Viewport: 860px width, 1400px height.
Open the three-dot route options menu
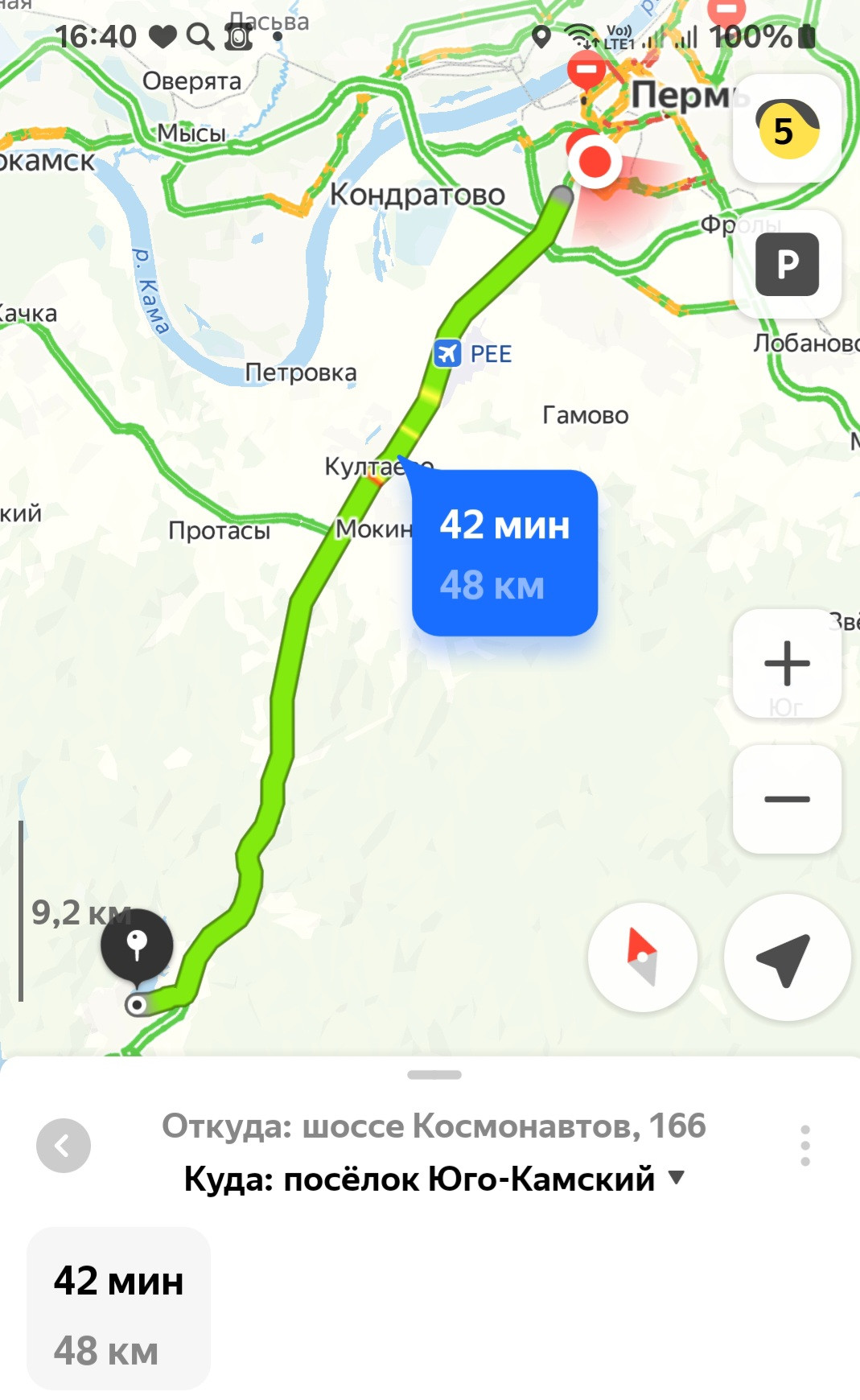804,1146
